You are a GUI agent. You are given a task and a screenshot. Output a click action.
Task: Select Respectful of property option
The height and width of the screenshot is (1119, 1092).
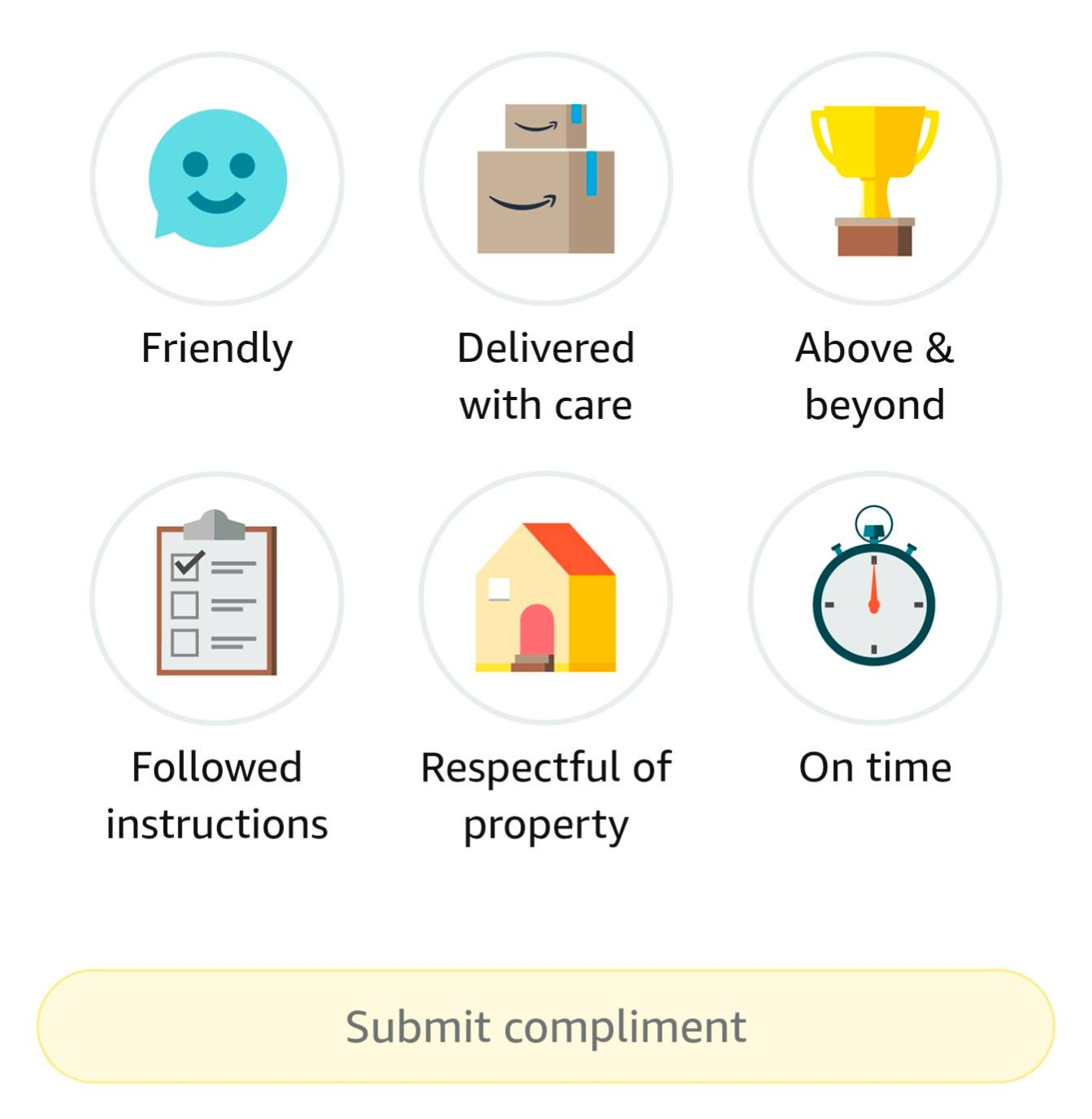[546, 599]
